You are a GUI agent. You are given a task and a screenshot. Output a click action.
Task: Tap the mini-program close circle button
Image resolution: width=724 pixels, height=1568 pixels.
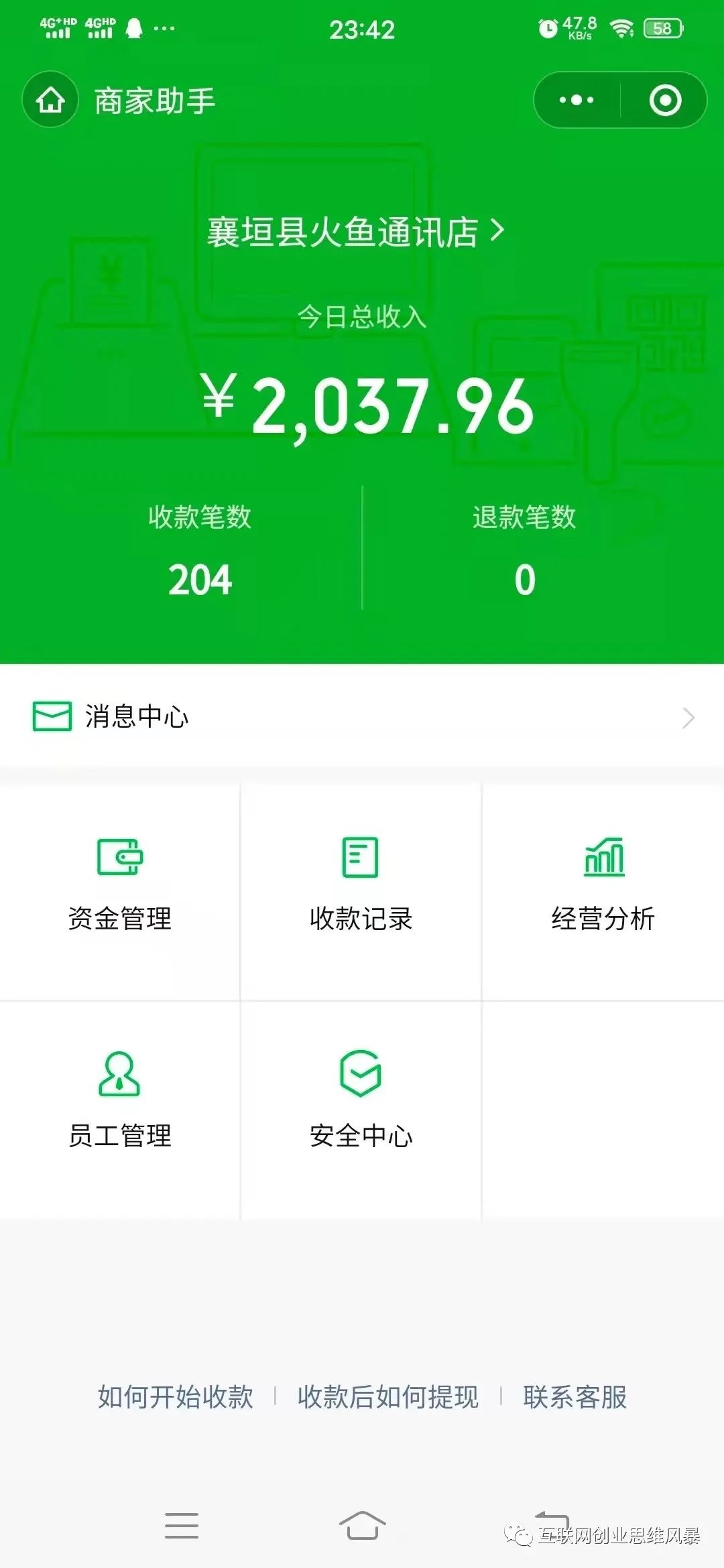tap(664, 99)
